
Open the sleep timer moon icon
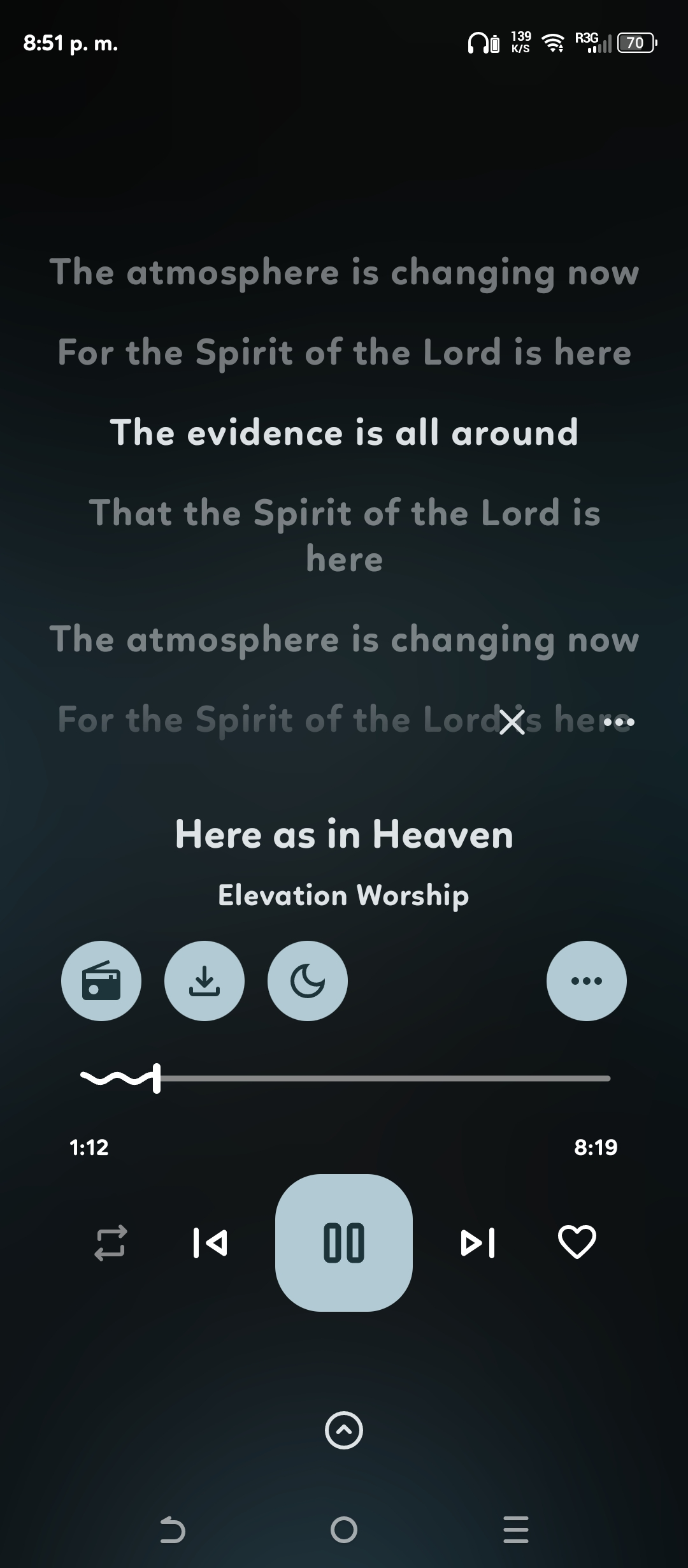point(308,980)
